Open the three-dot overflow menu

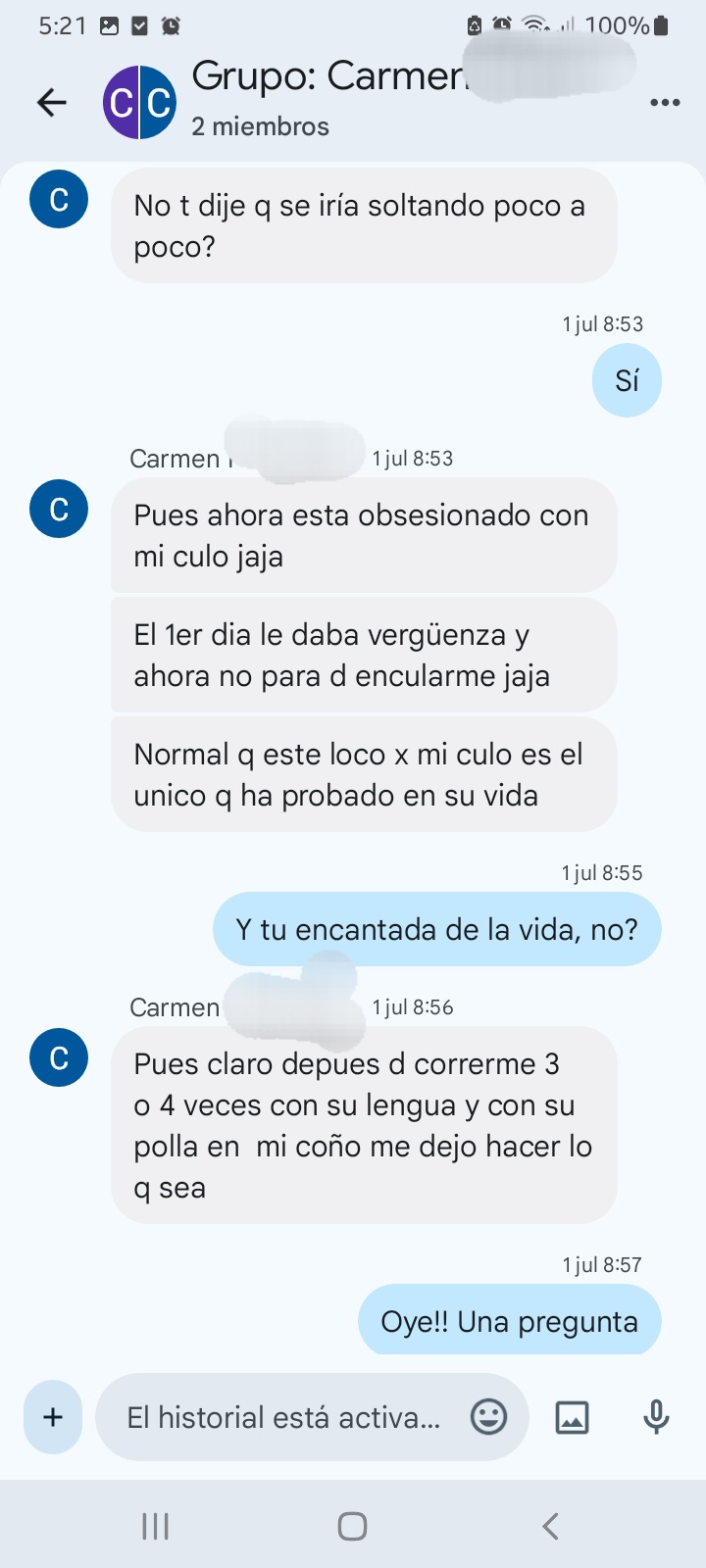click(665, 102)
